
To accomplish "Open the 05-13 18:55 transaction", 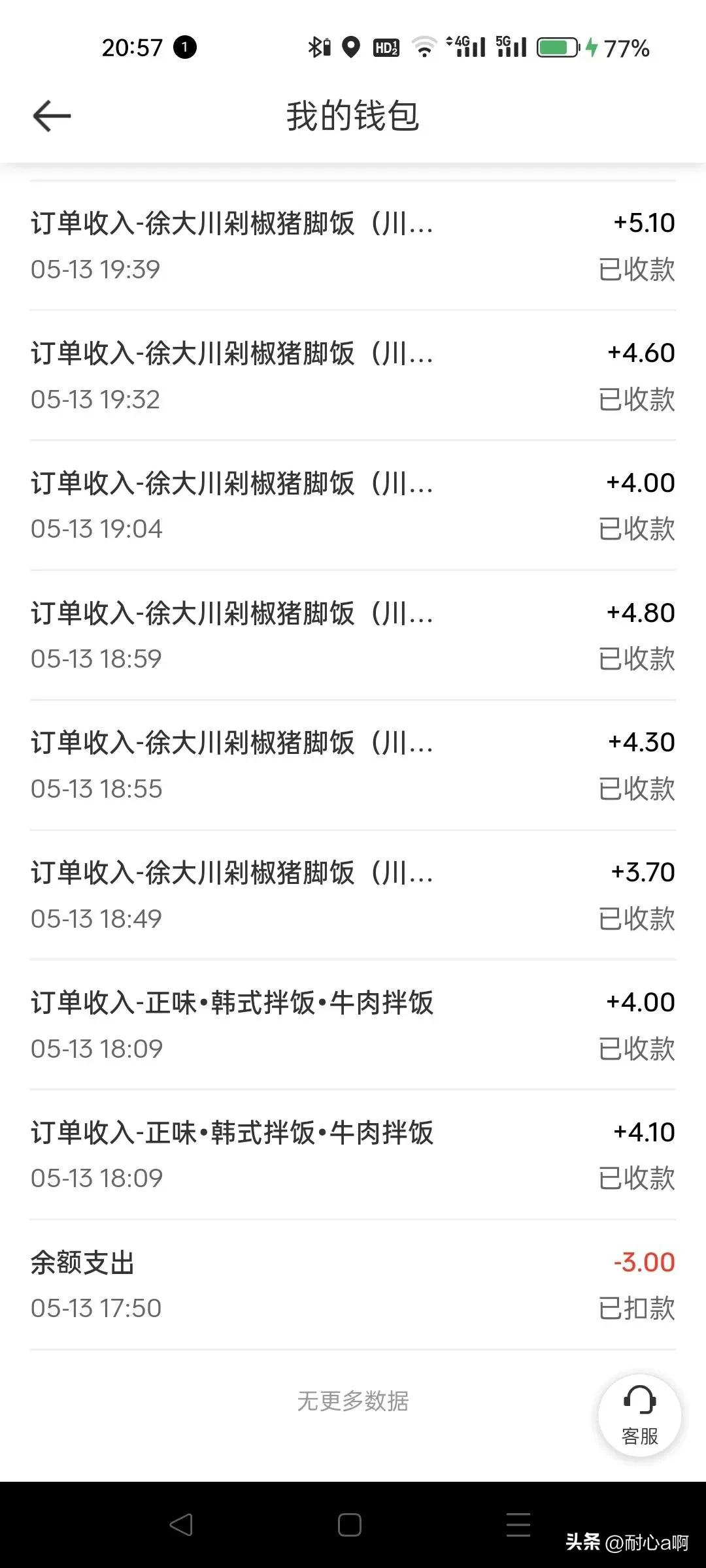I will point(353,766).
